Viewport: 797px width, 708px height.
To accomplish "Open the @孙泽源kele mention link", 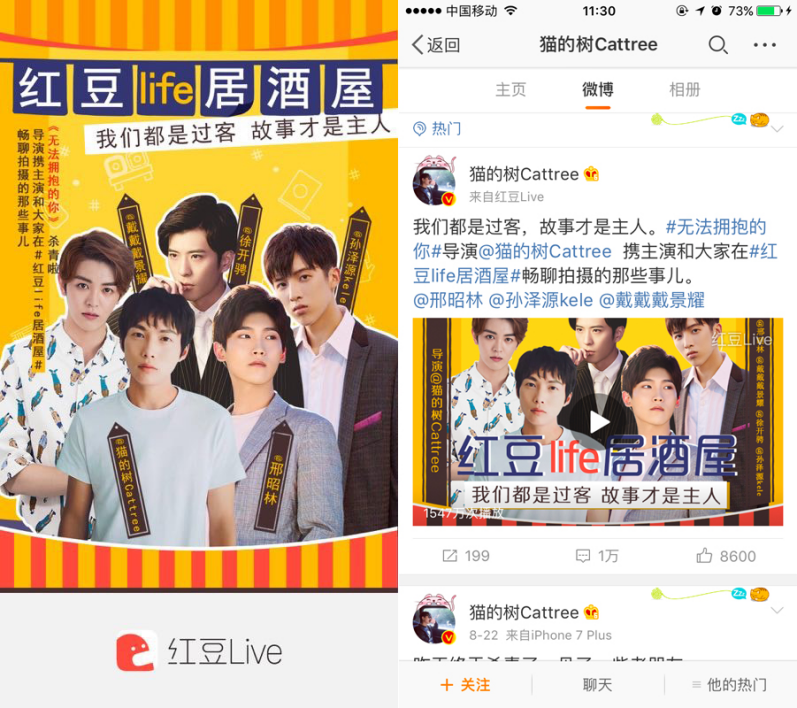I will click(540, 299).
